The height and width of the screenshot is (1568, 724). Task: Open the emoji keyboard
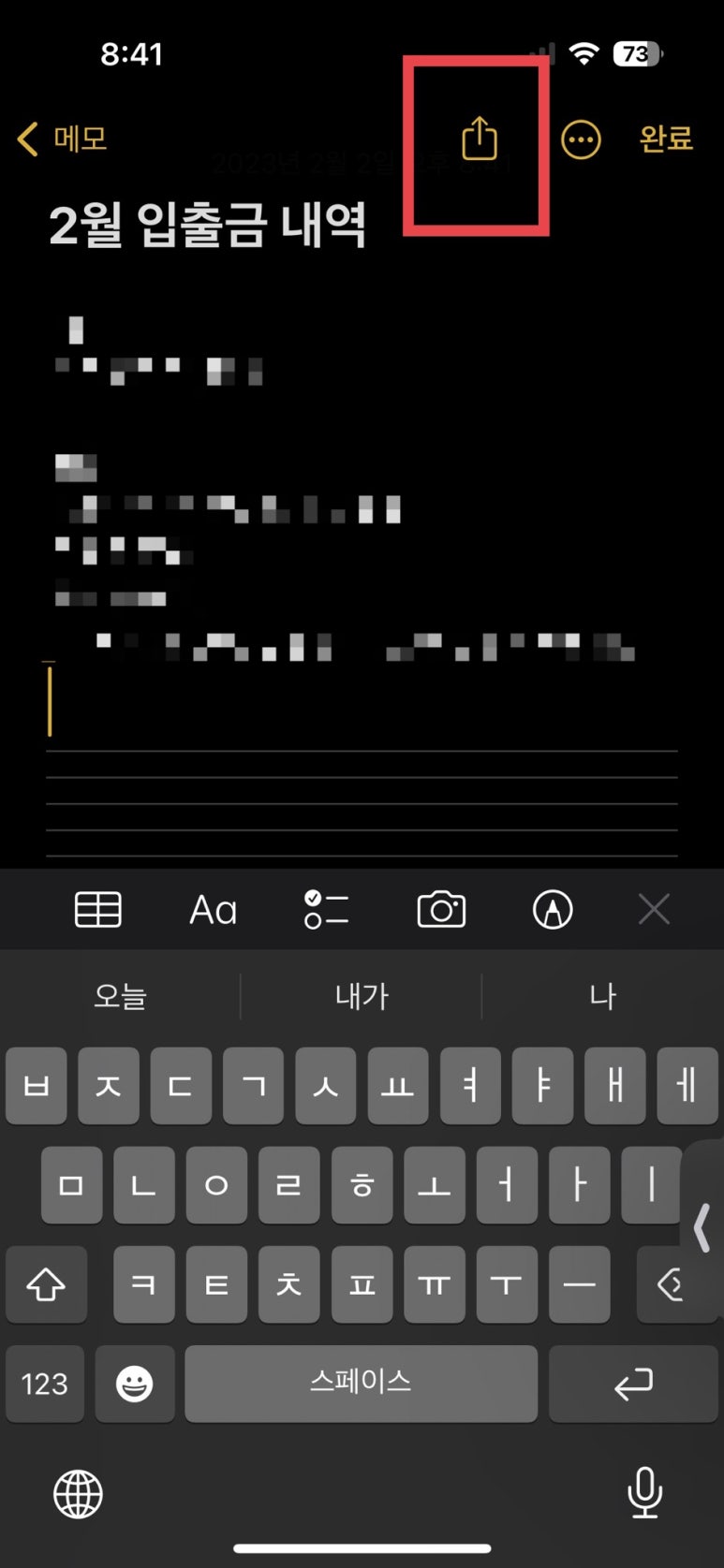click(135, 1384)
